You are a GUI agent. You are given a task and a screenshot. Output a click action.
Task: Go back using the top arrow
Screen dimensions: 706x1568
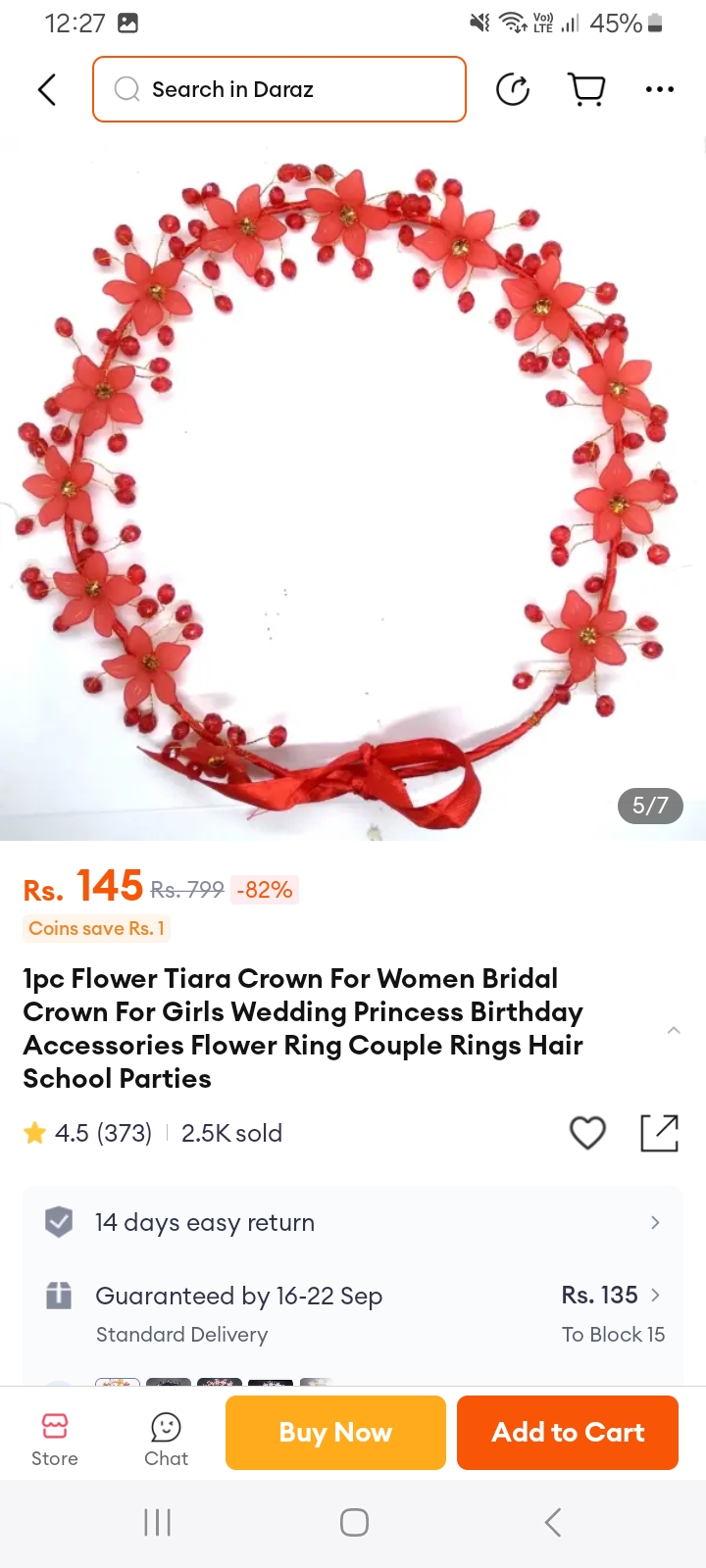47,89
